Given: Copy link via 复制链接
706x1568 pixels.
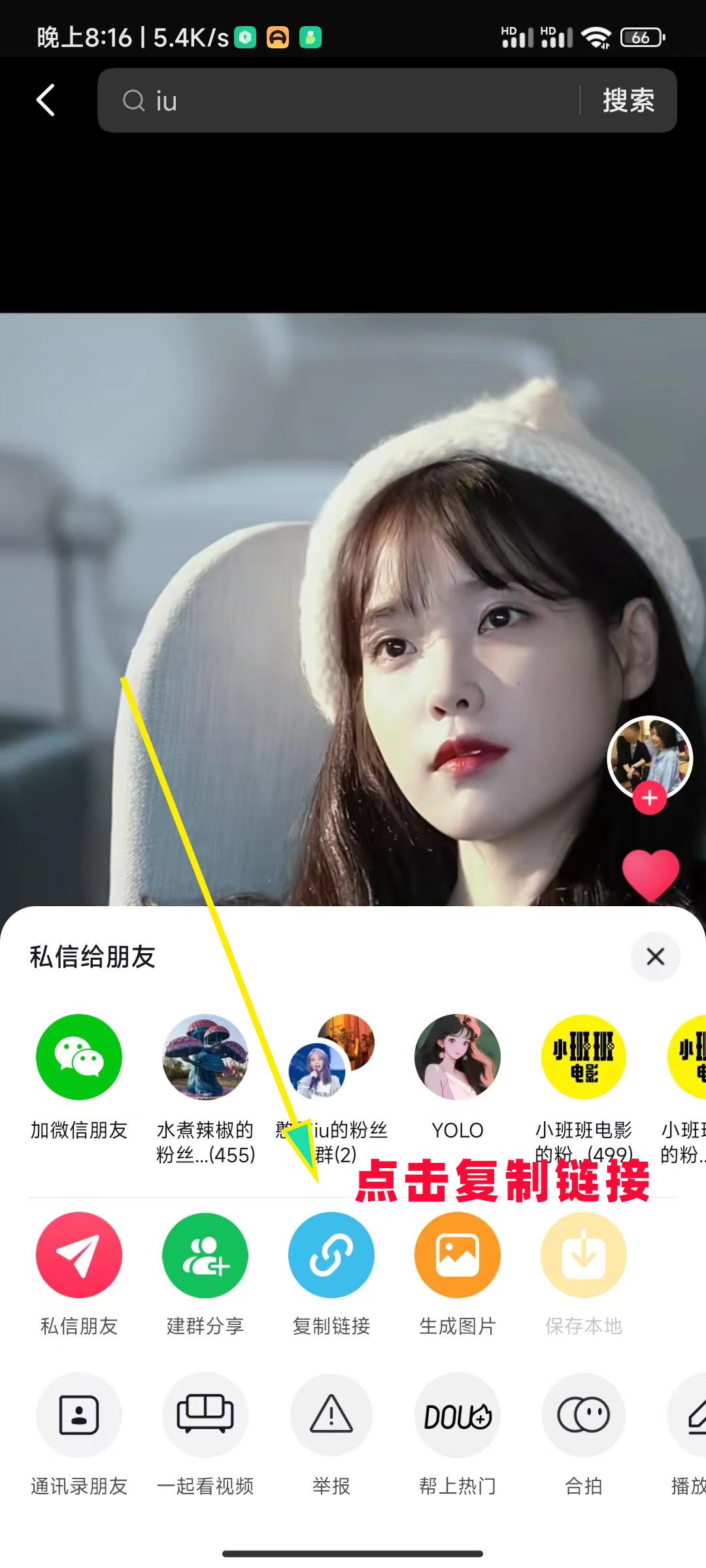Looking at the screenshot, I should pos(331,1255).
